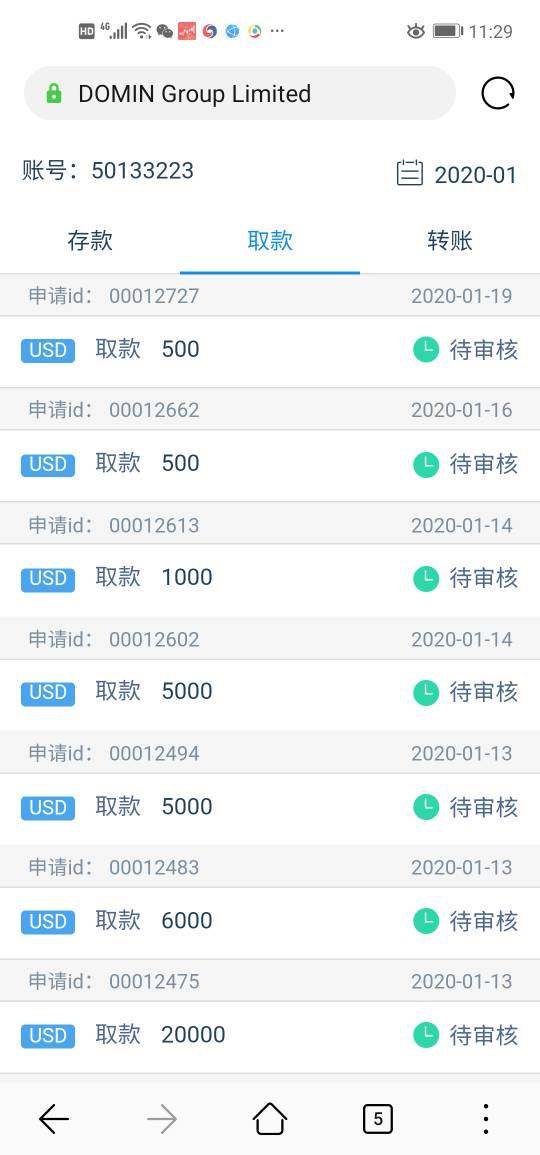
Task: Open withdrawal request 00012662
Action: pos(270,465)
